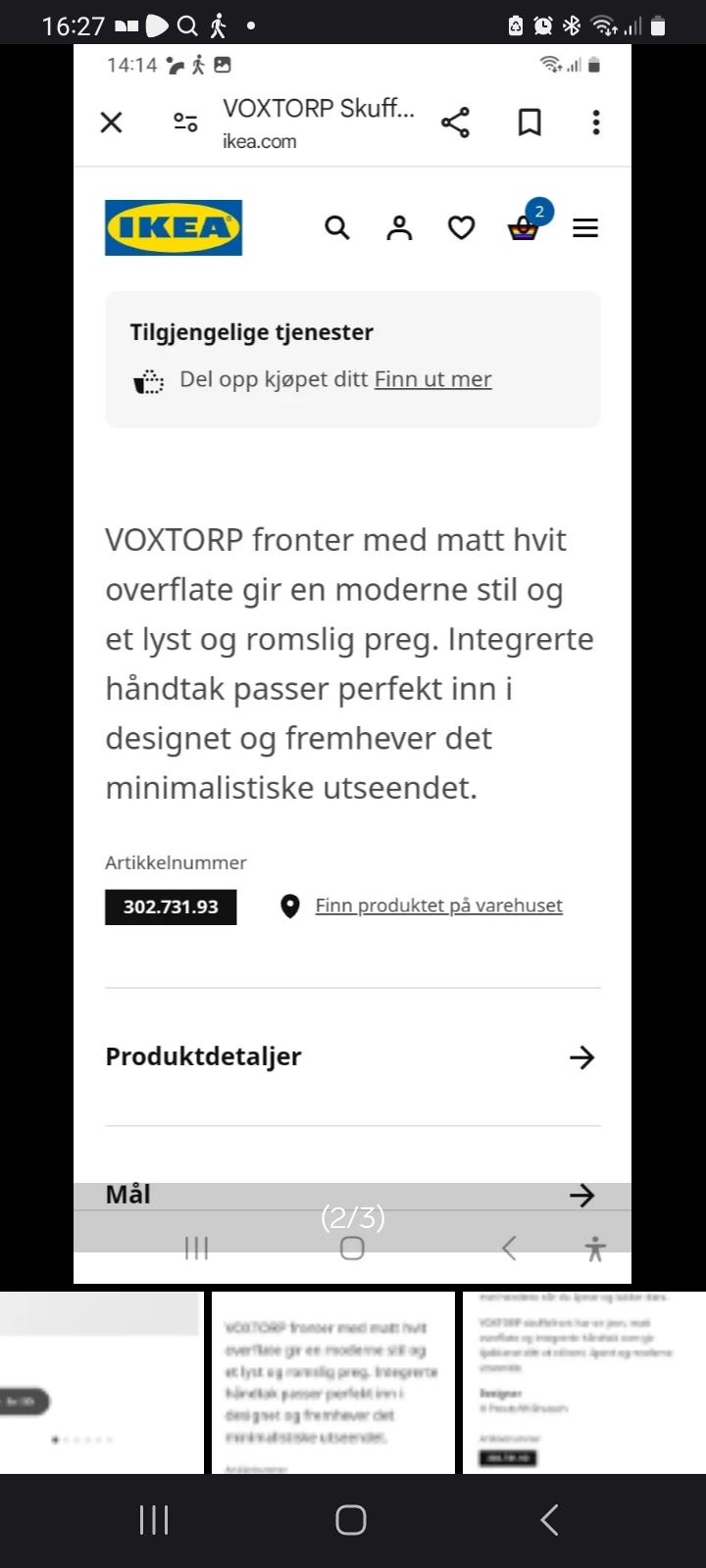Expand the Produktdetaljer section

(x=582, y=1056)
